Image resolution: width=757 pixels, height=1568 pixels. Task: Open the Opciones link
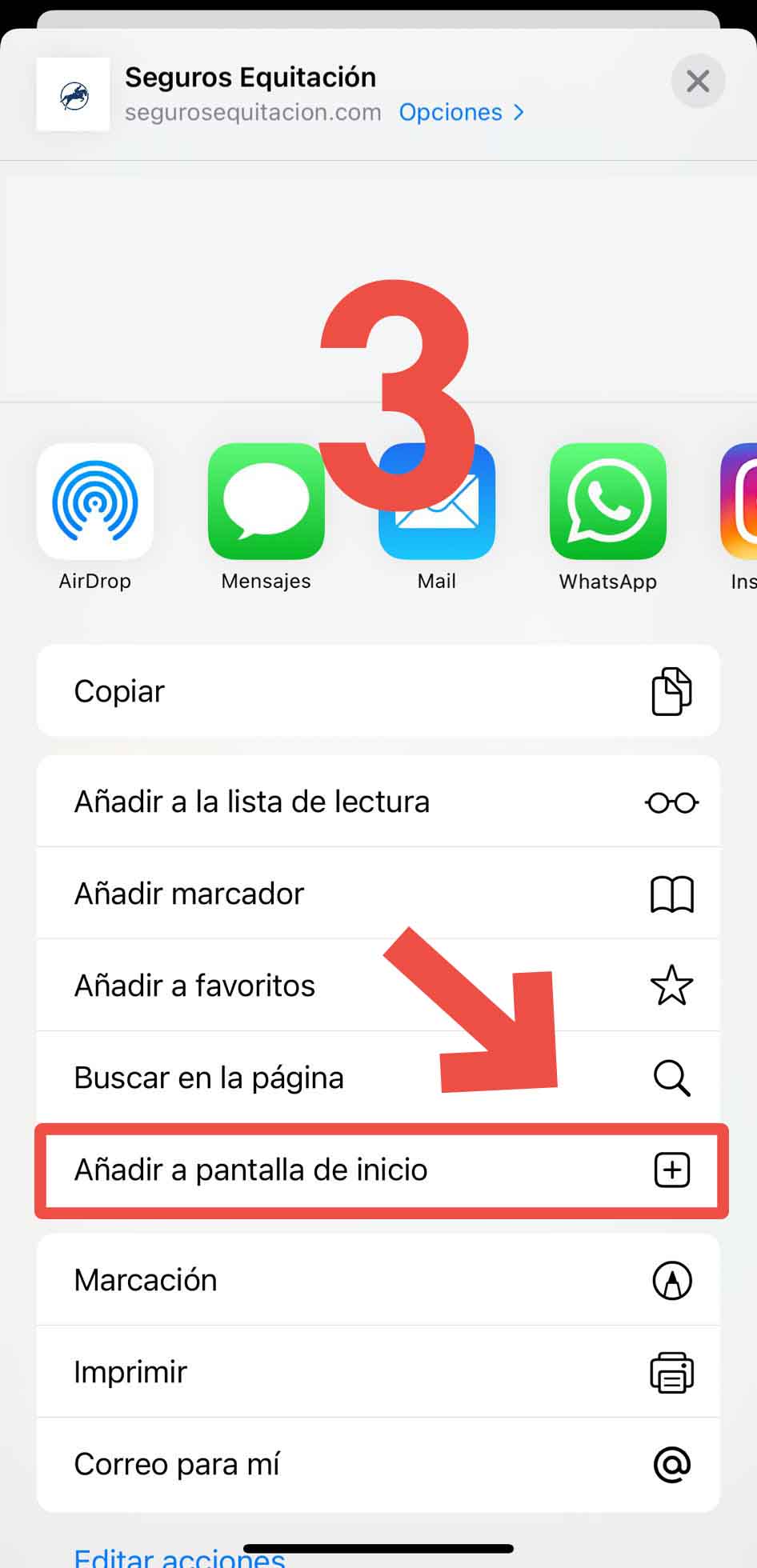(x=461, y=112)
